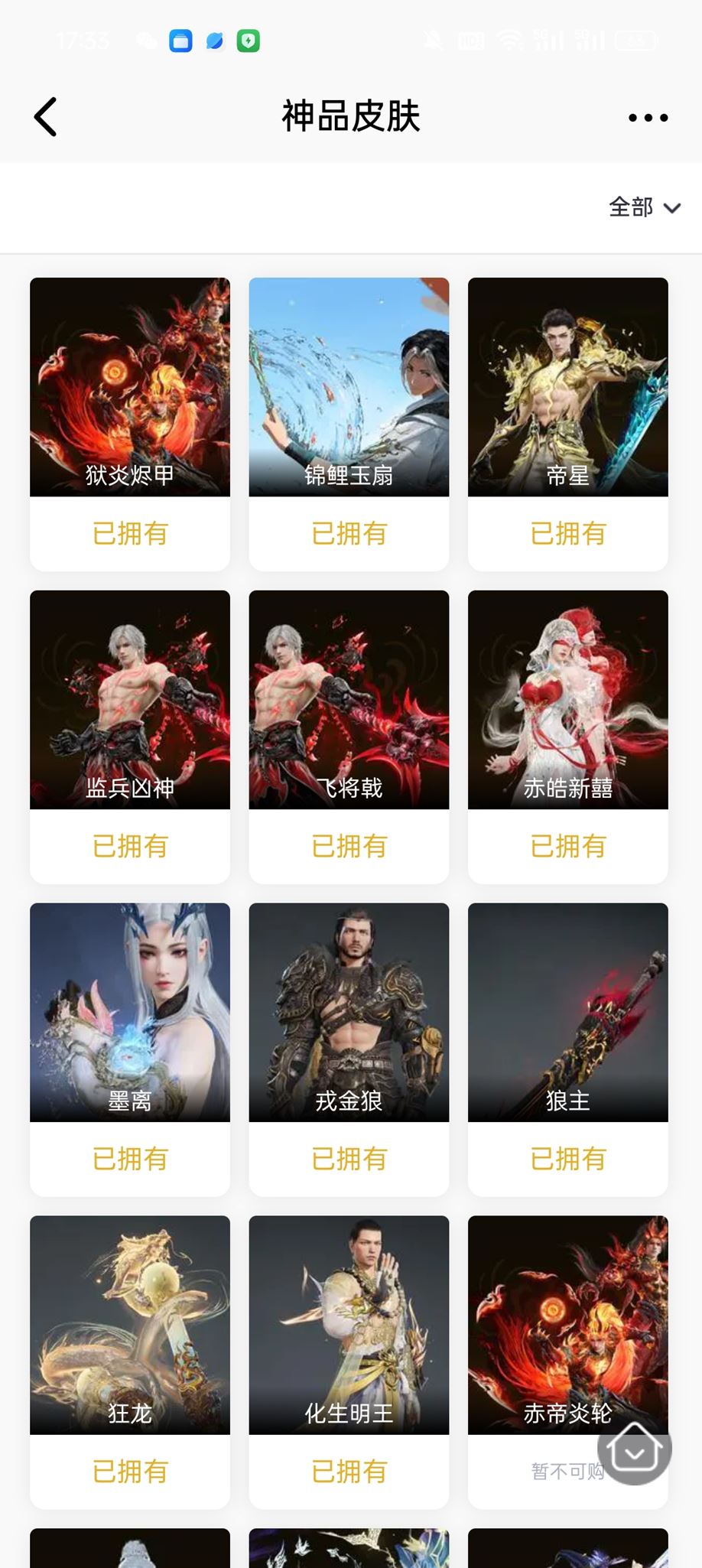Open the three-dot overflow menu
Screen dimensions: 702x1568
pyautogui.click(x=648, y=118)
